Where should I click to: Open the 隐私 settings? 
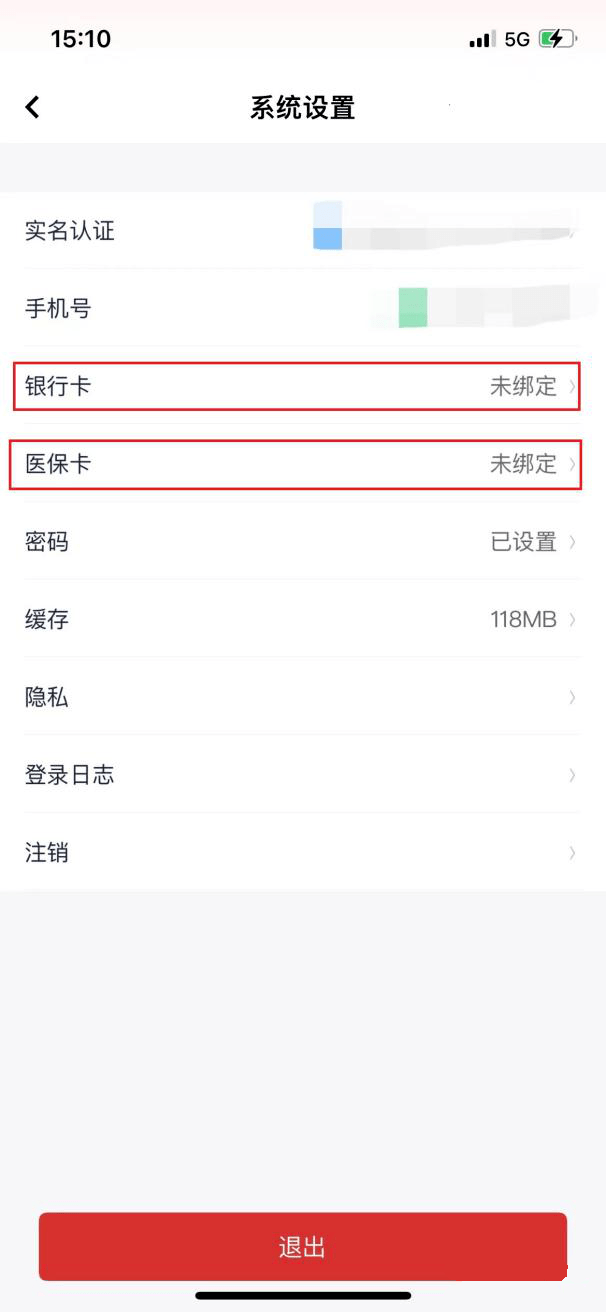(x=300, y=697)
